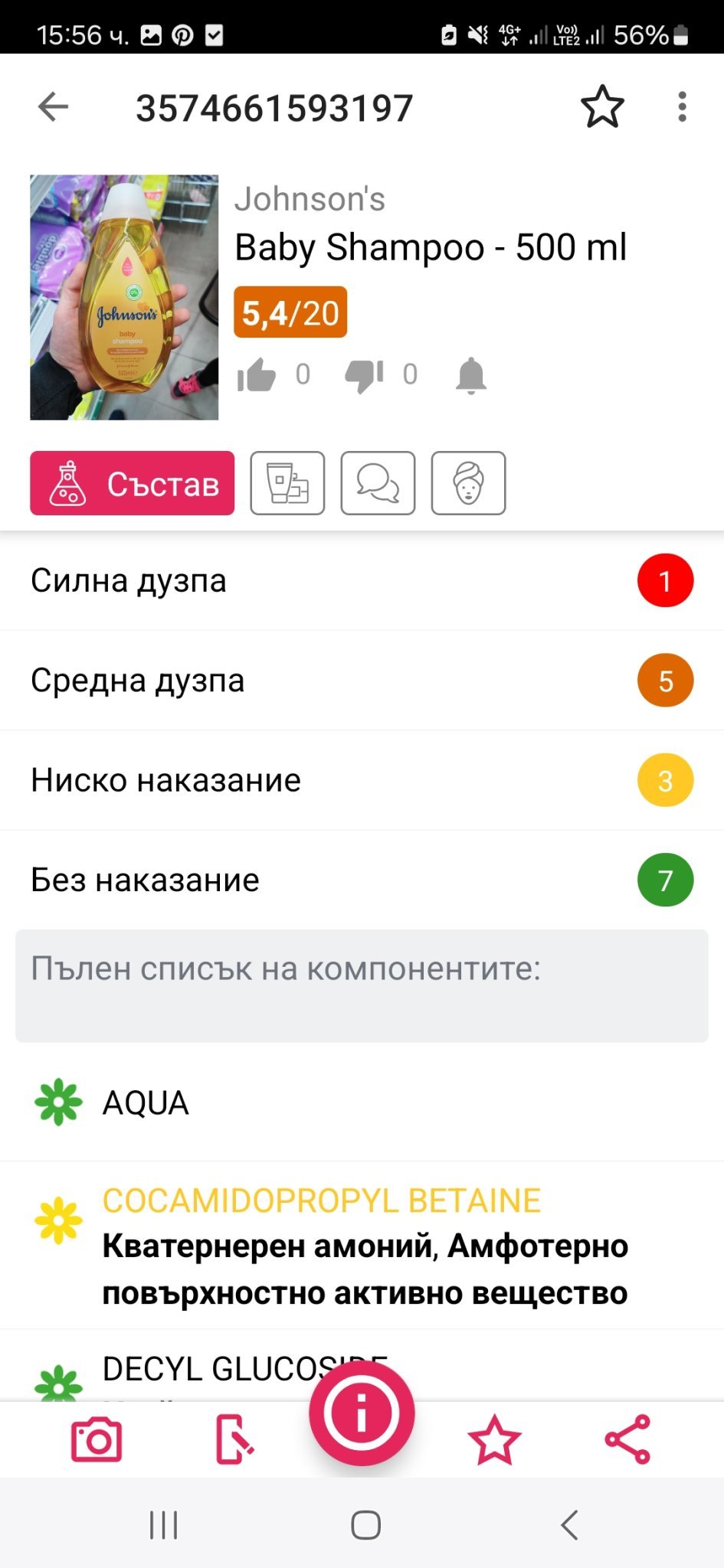The height and width of the screenshot is (1568, 724).
Task: Share this product via bottom bar
Action: tap(627, 1439)
